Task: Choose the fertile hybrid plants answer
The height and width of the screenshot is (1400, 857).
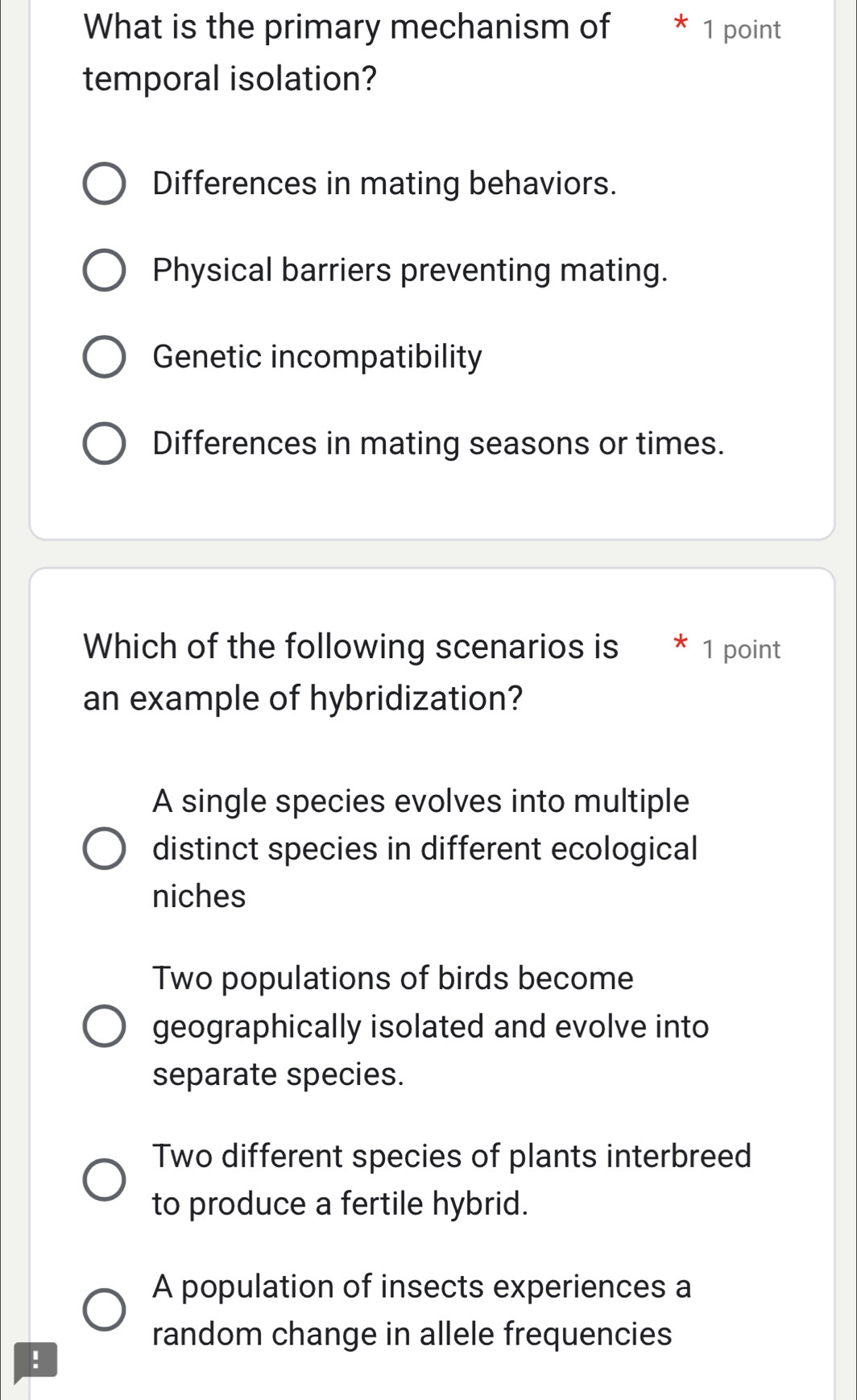Action: tap(103, 1178)
